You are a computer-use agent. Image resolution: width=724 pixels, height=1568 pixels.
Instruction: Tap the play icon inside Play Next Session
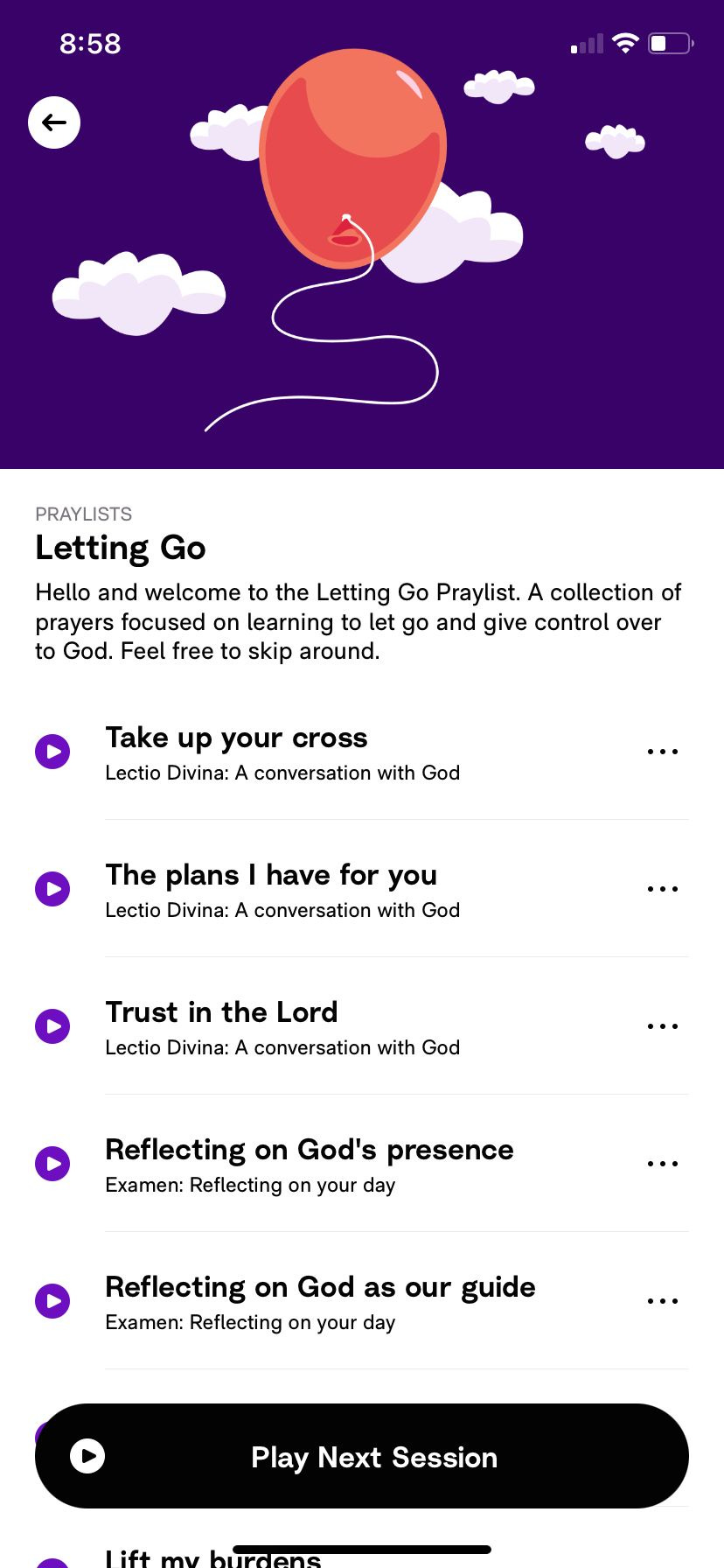pyautogui.click(x=87, y=1456)
